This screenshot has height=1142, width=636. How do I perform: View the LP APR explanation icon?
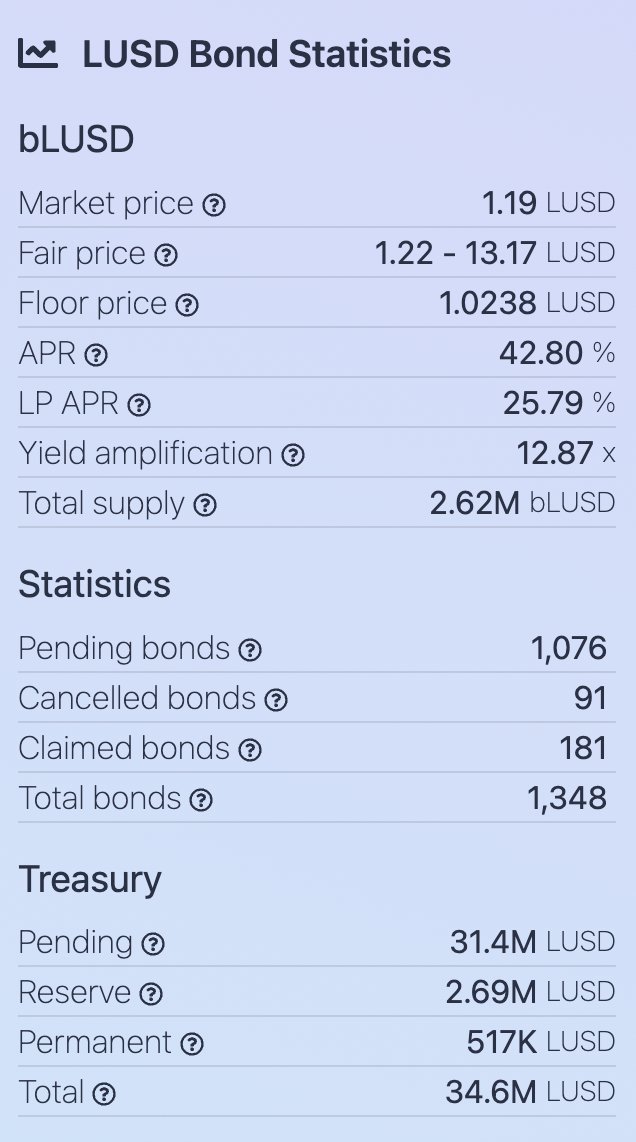tap(140, 405)
